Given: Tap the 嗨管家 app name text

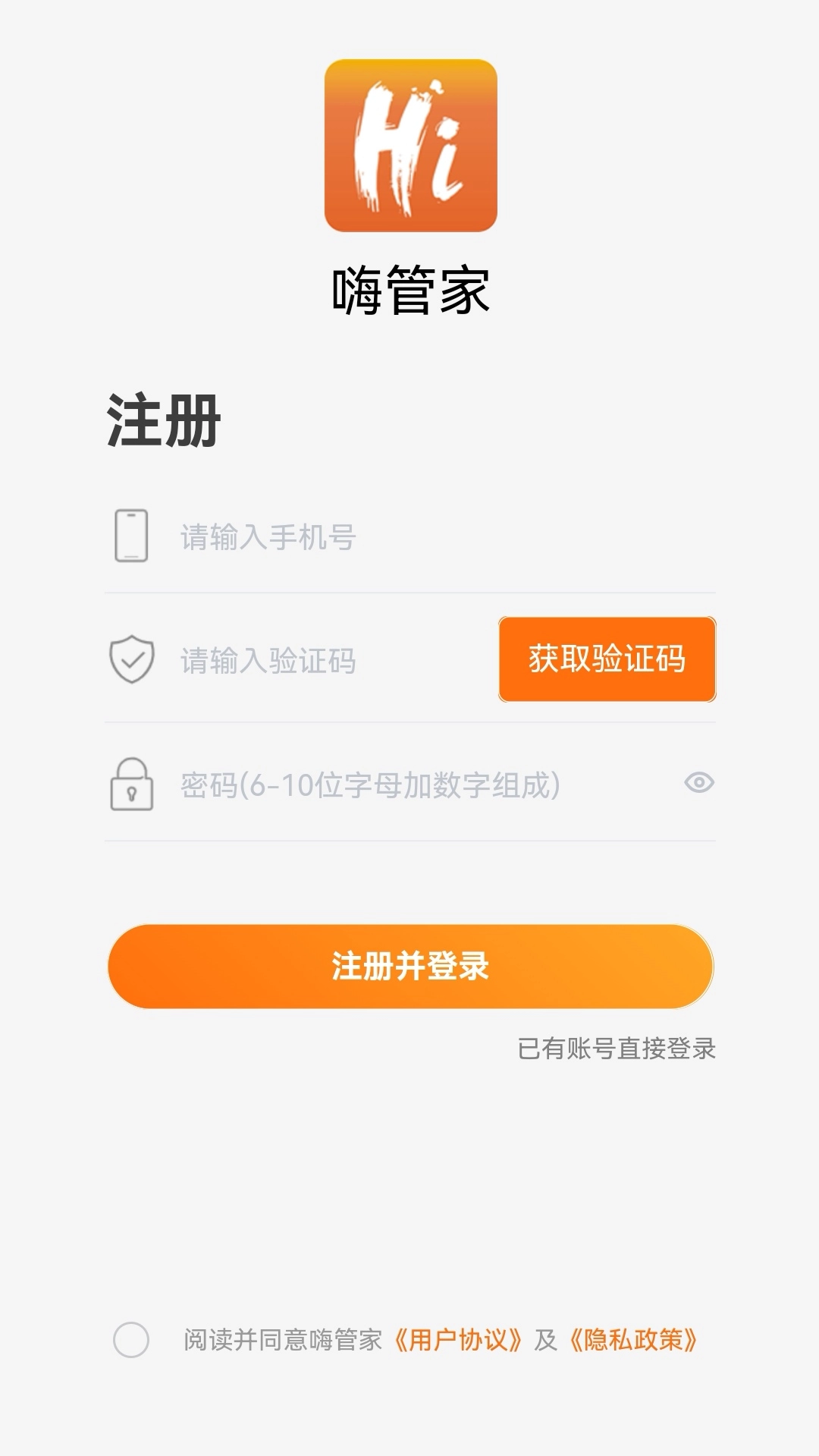Looking at the screenshot, I should coord(409,289).
